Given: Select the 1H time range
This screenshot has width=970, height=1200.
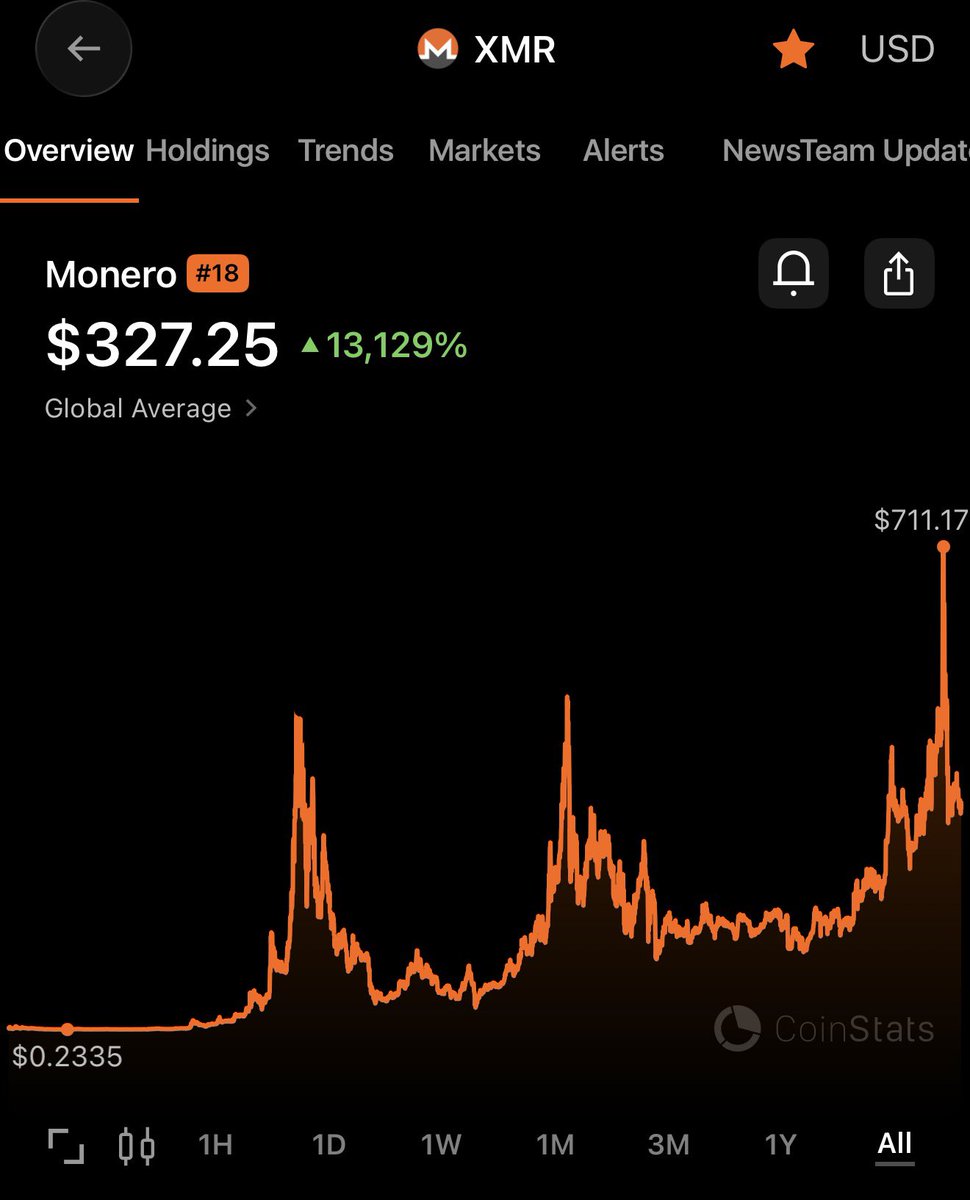Looking at the screenshot, I should (215, 1144).
